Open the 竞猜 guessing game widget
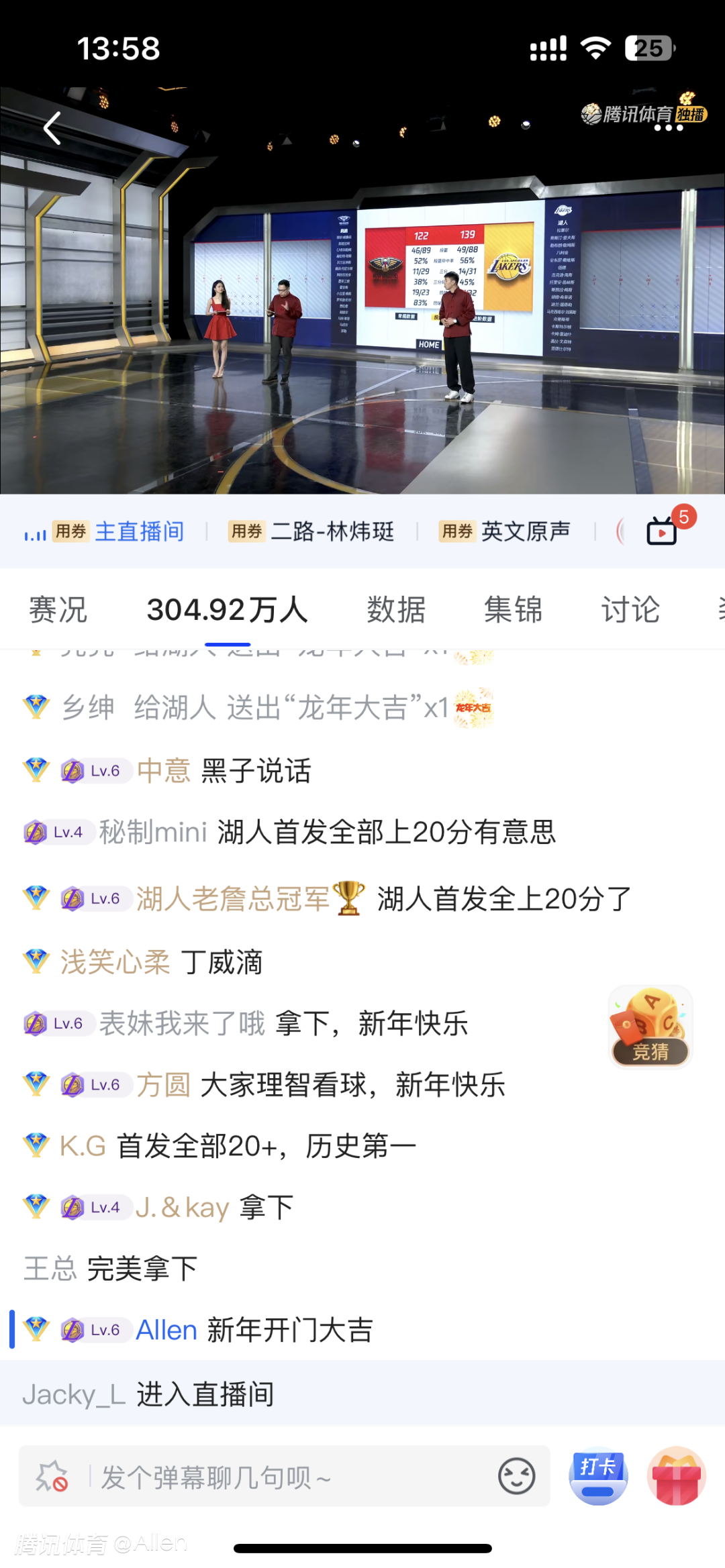The width and height of the screenshot is (725, 1568). pos(650,1027)
